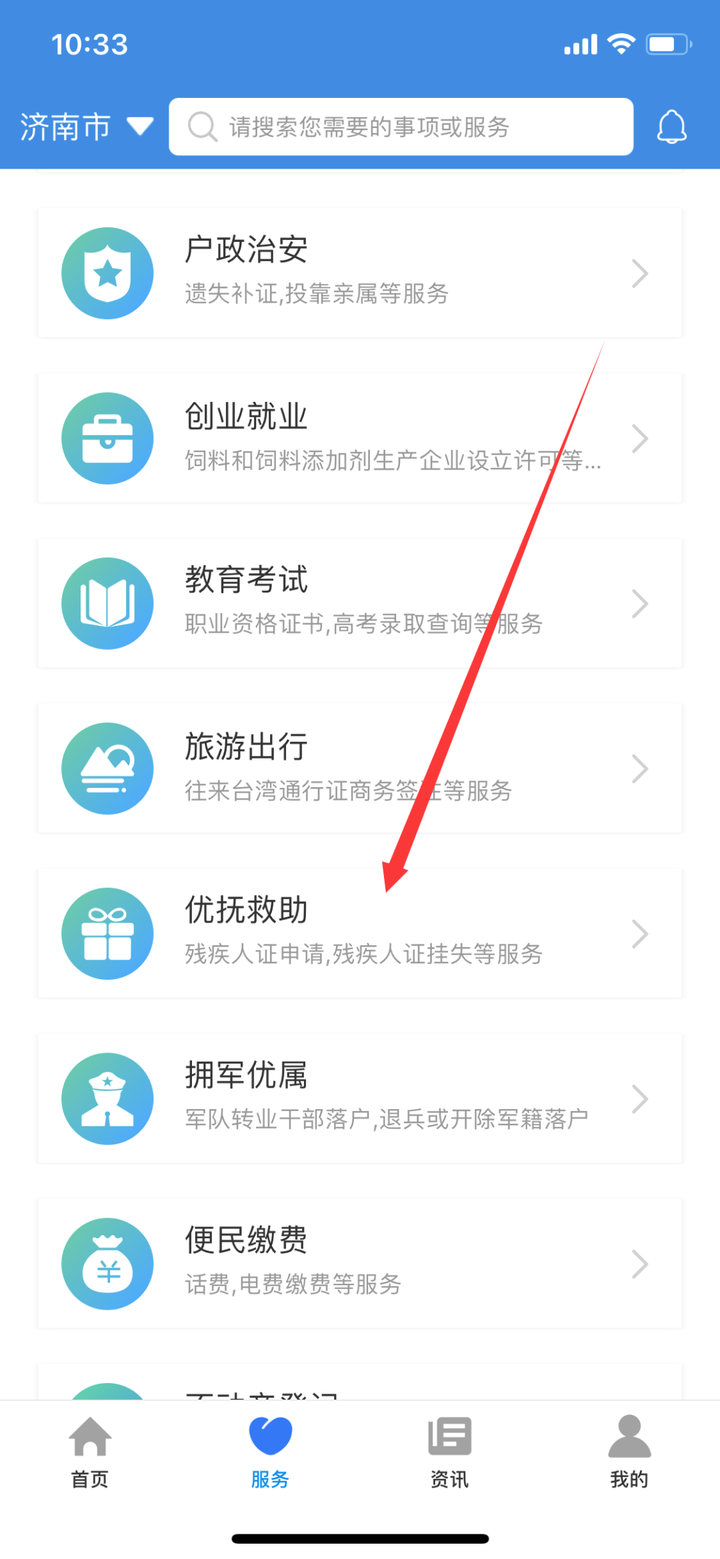Open the notifications bell
The width and height of the screenshot is (720, 1559).
[671, 127]
